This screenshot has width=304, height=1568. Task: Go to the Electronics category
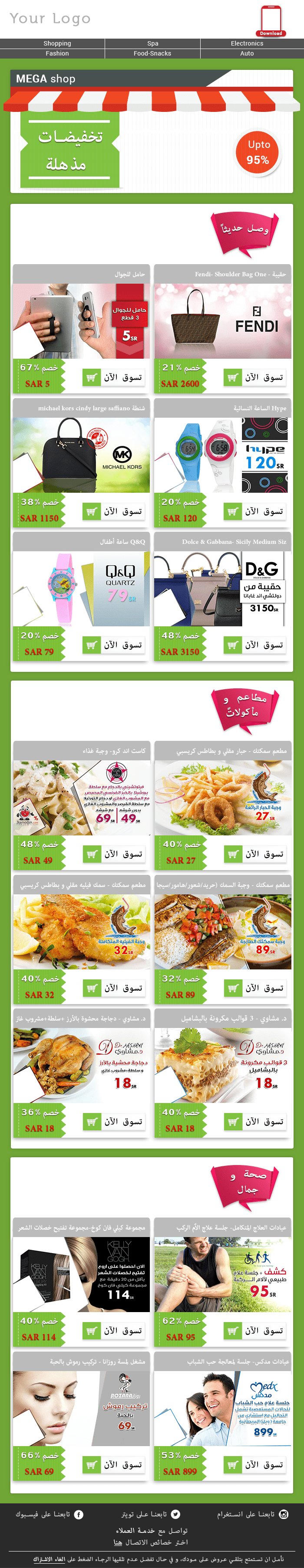[x=247, y=43]
